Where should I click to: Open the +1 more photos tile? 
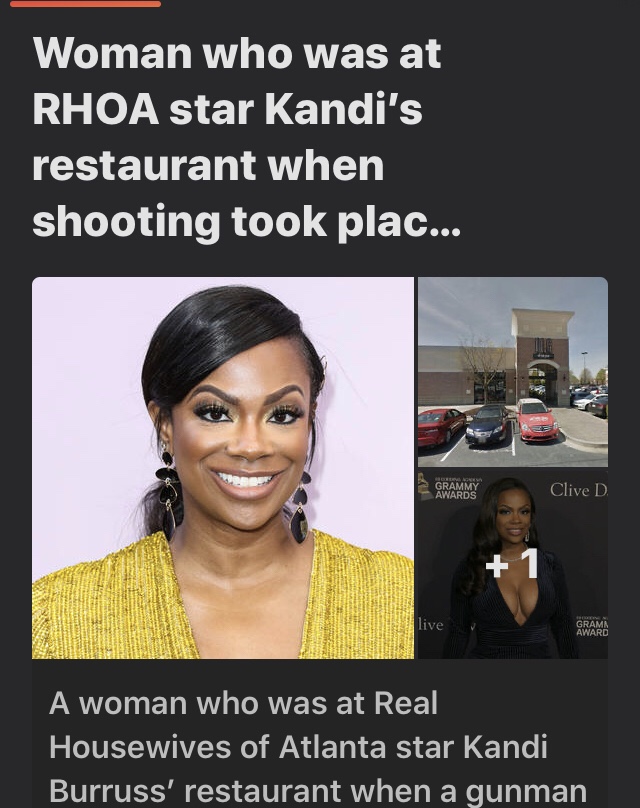pyautogui.click(x=512, y=565)
